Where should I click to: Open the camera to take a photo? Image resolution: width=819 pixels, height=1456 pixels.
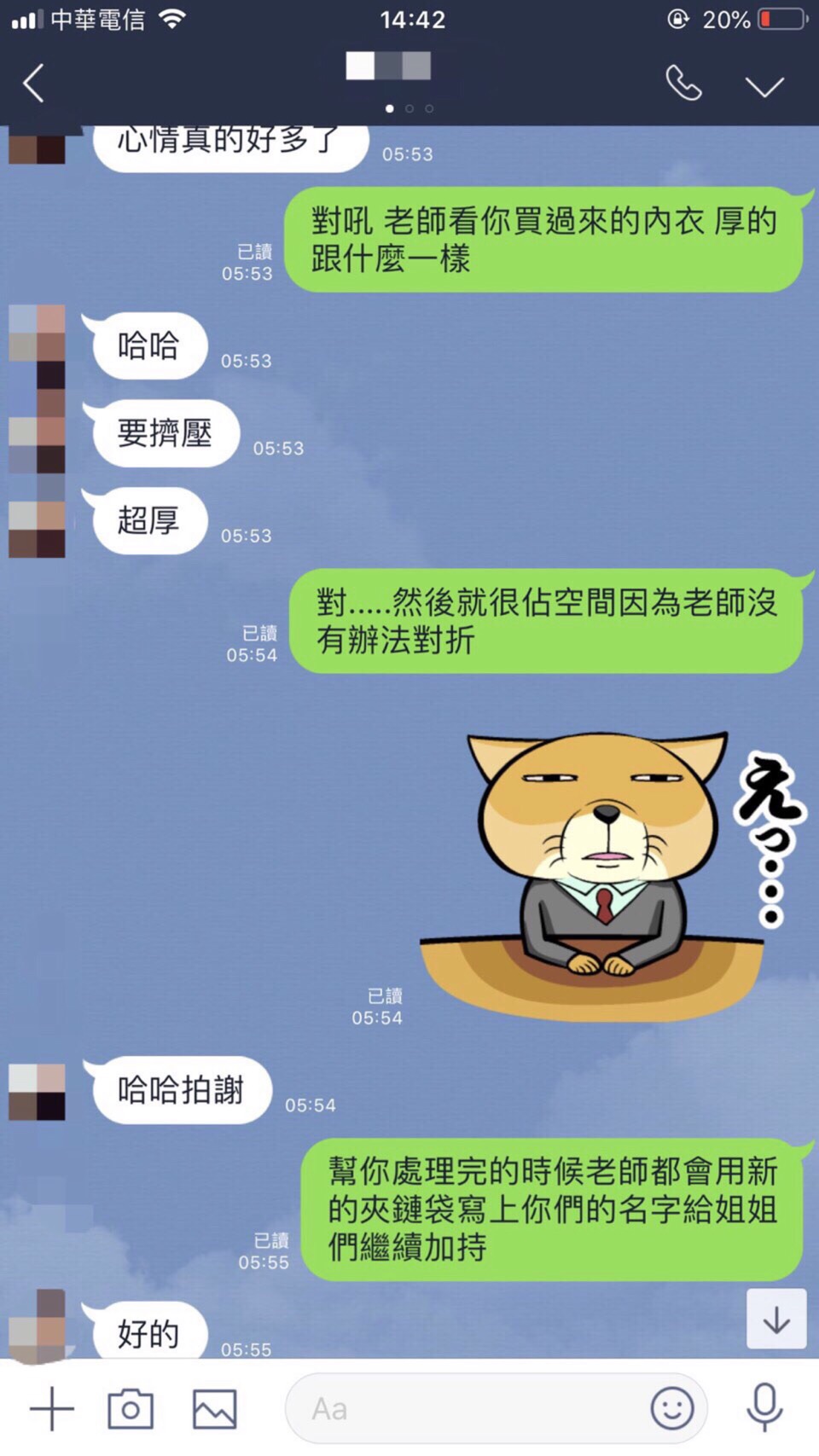(x=131, y=1408)
